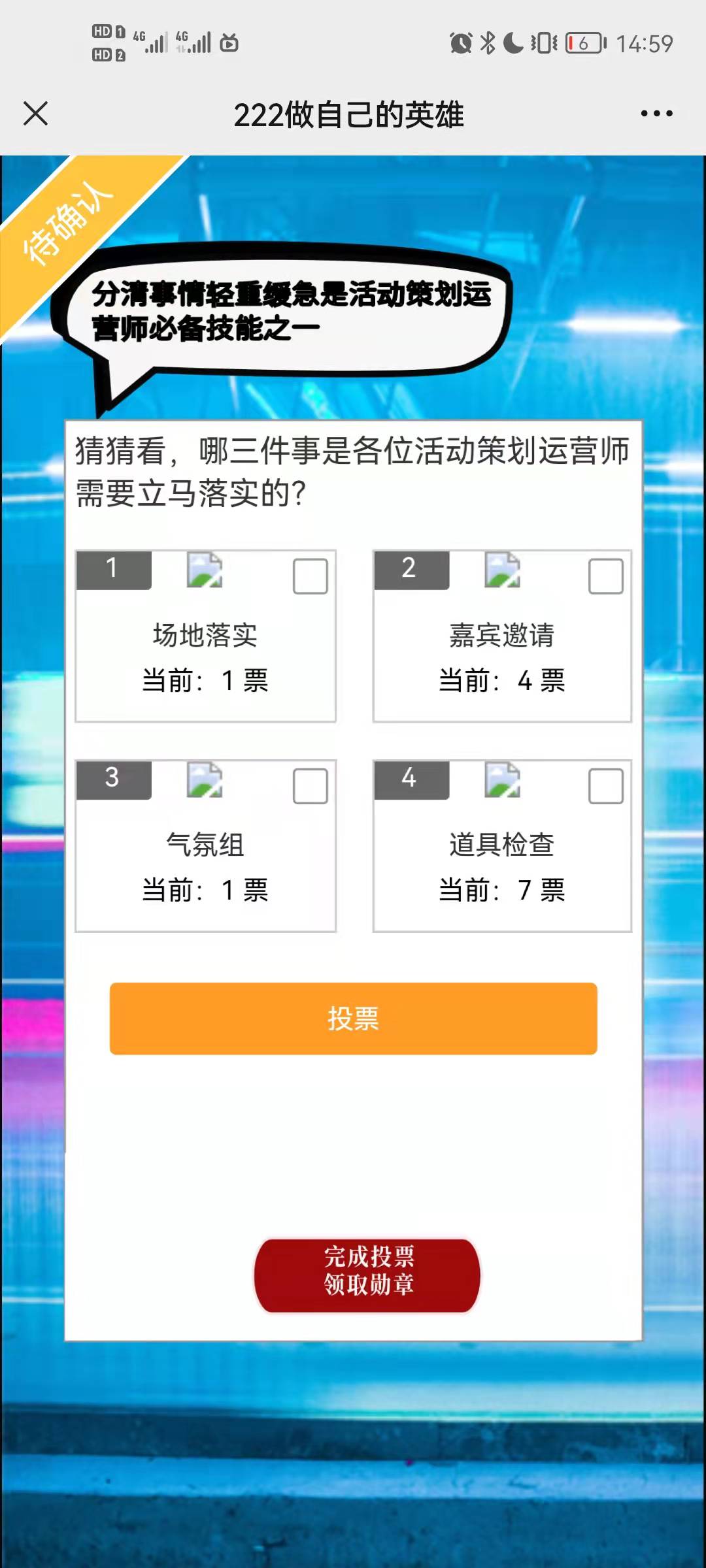Check the box for 场地落实
The width and height of the screenshot is (706, 1568).
[x=311, y=576]
